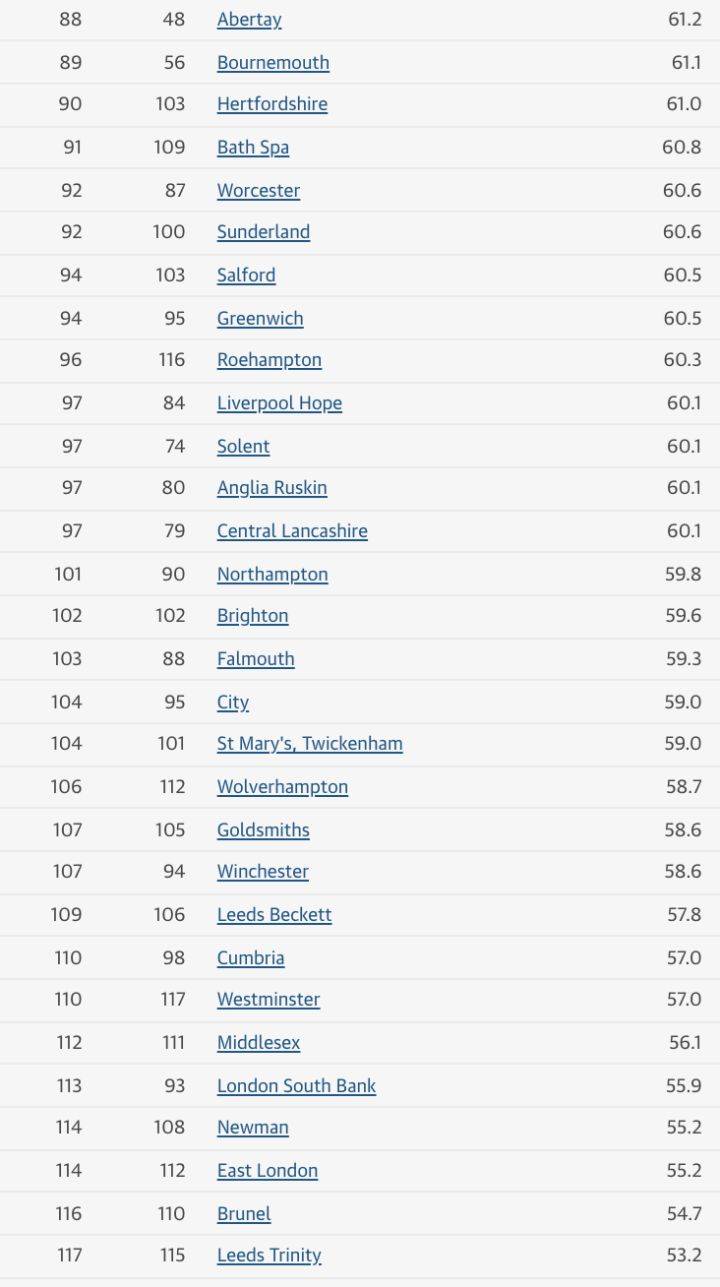Follow the Hertfordshire link

click(272, 104)
